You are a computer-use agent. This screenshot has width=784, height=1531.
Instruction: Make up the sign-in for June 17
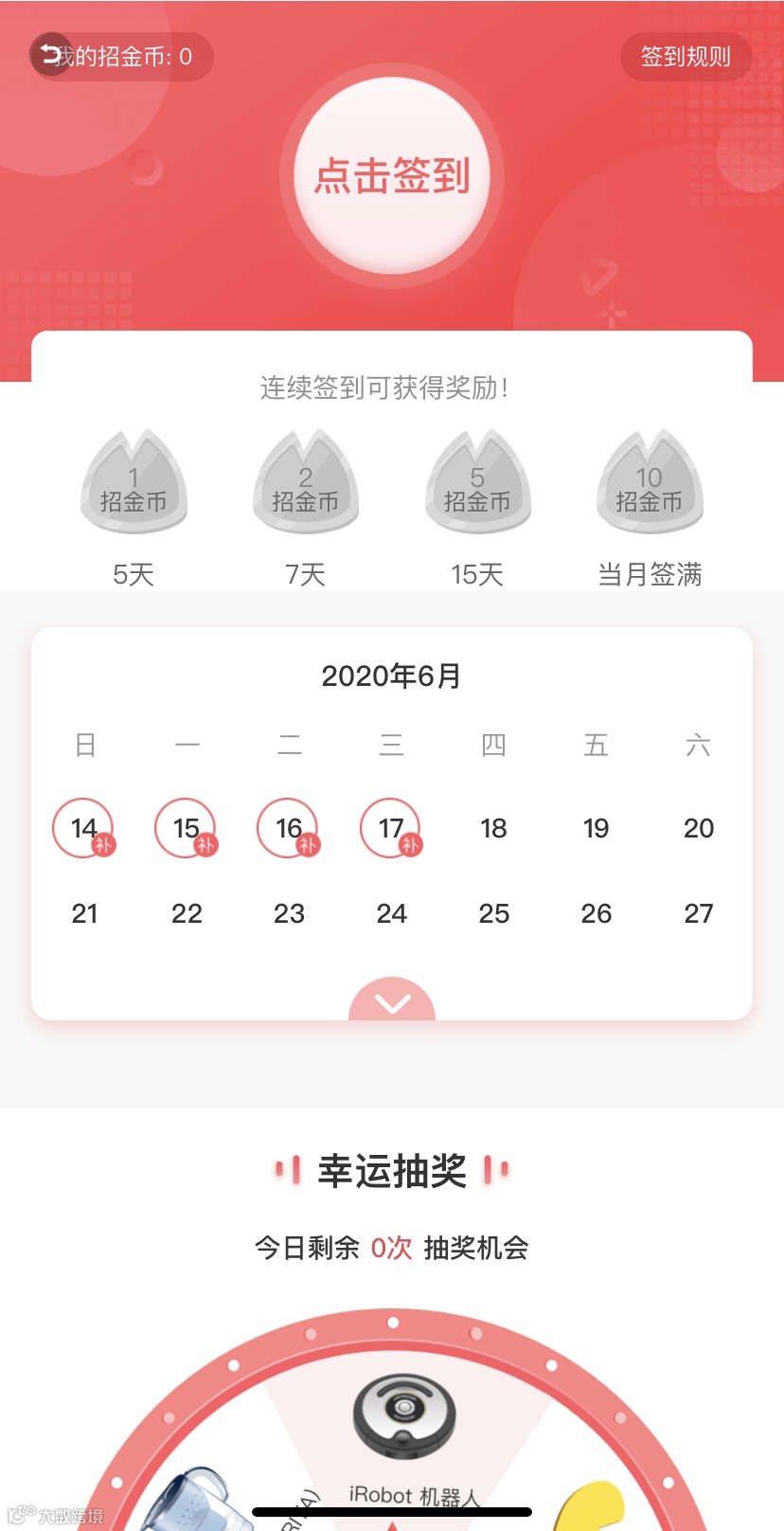tap(391, 829)
